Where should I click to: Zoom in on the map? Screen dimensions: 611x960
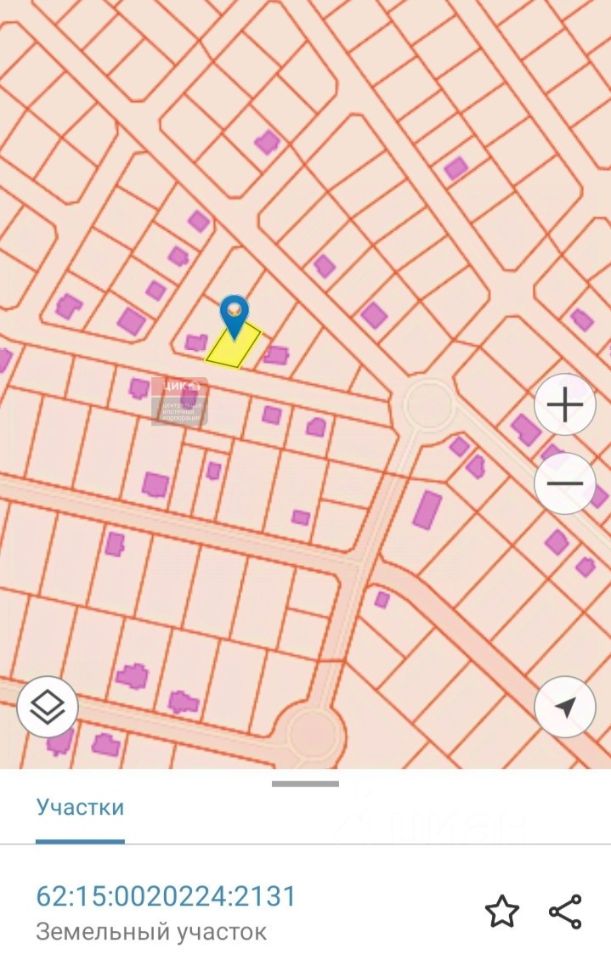pyautogui.click(x=565, y=405)
